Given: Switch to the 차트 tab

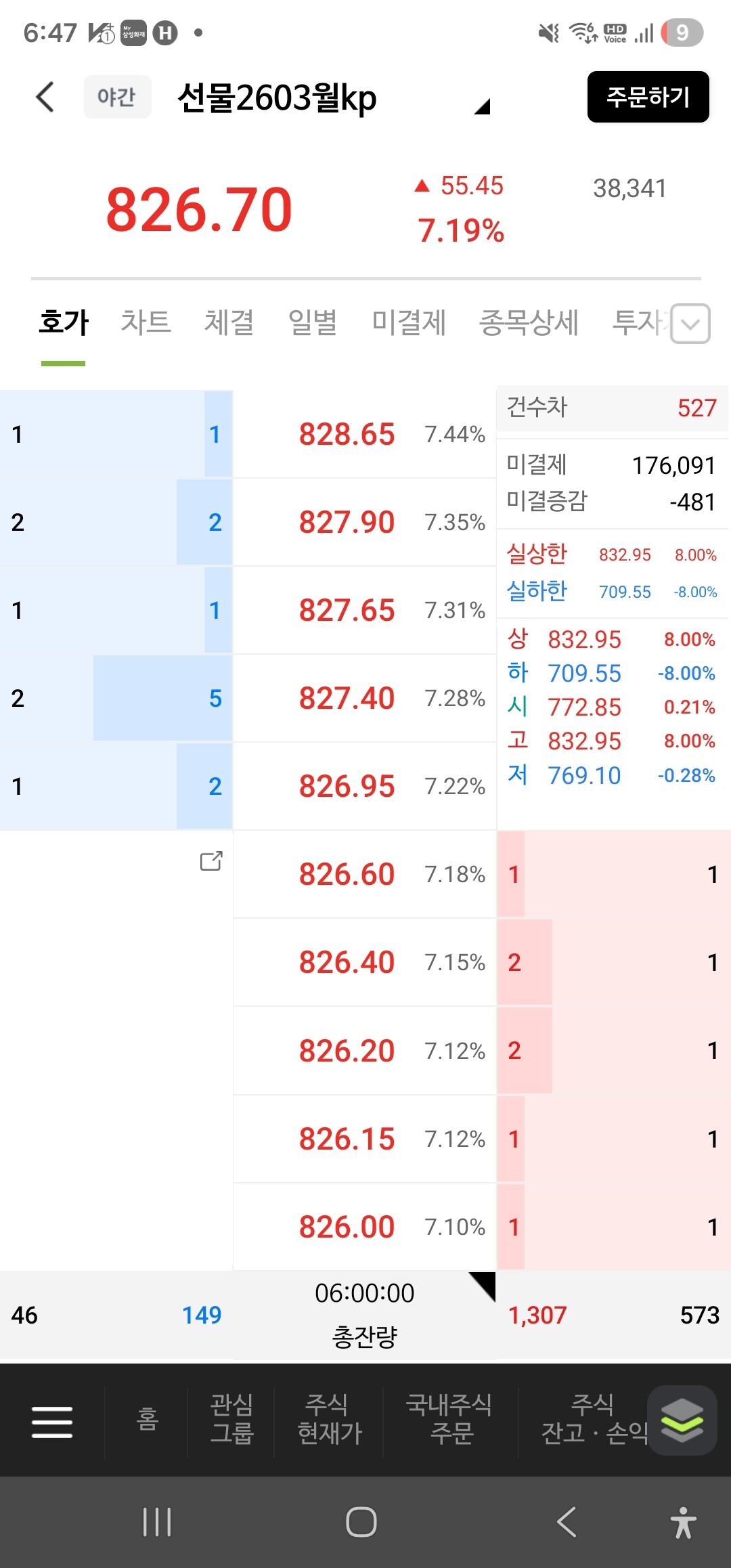Looking at the screenshot, I should pyautogui.click(x=146, y=322).
